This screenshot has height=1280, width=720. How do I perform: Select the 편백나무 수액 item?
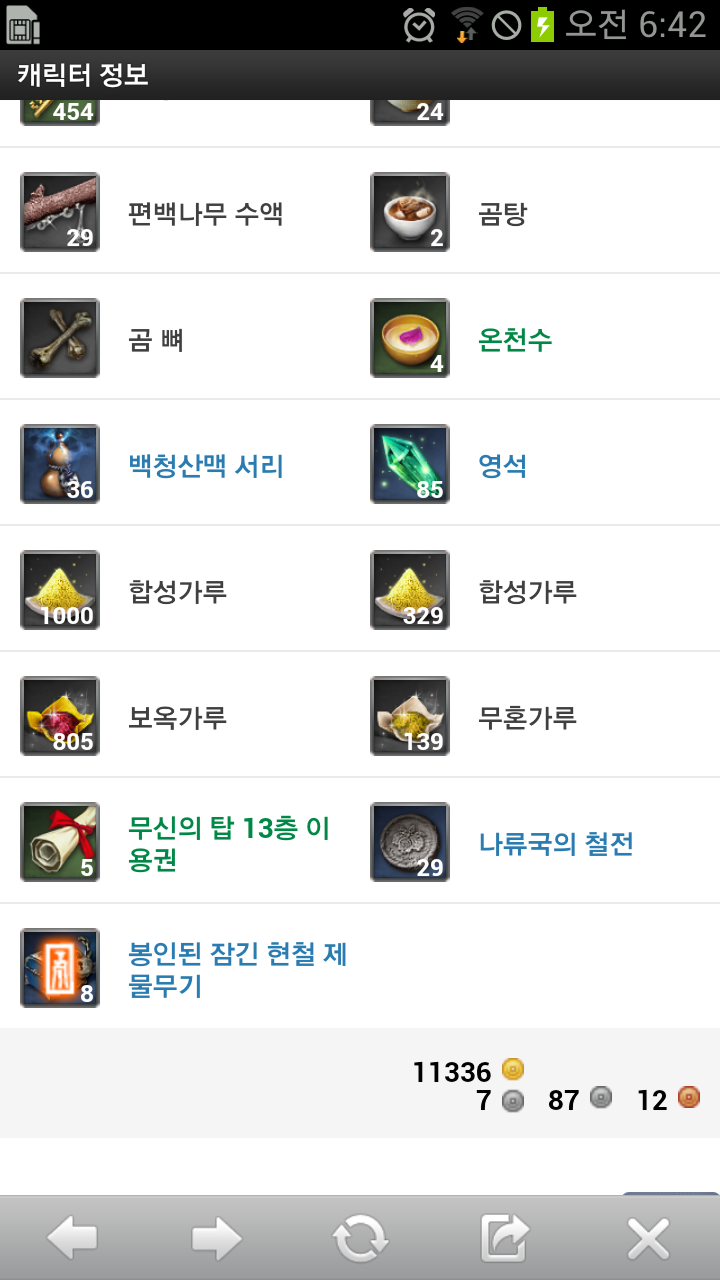(x=205, y=213)
